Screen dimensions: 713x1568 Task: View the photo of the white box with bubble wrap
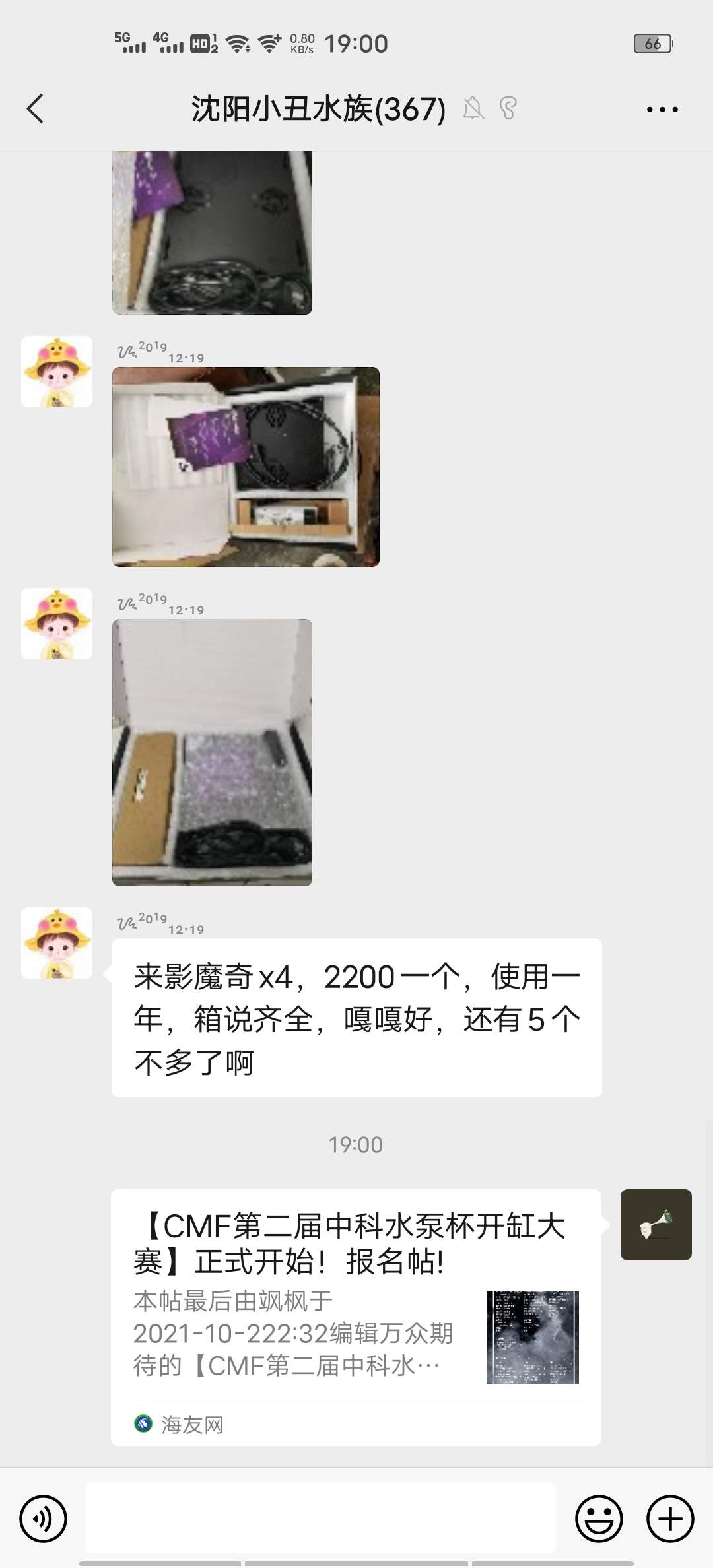(212, 752)
